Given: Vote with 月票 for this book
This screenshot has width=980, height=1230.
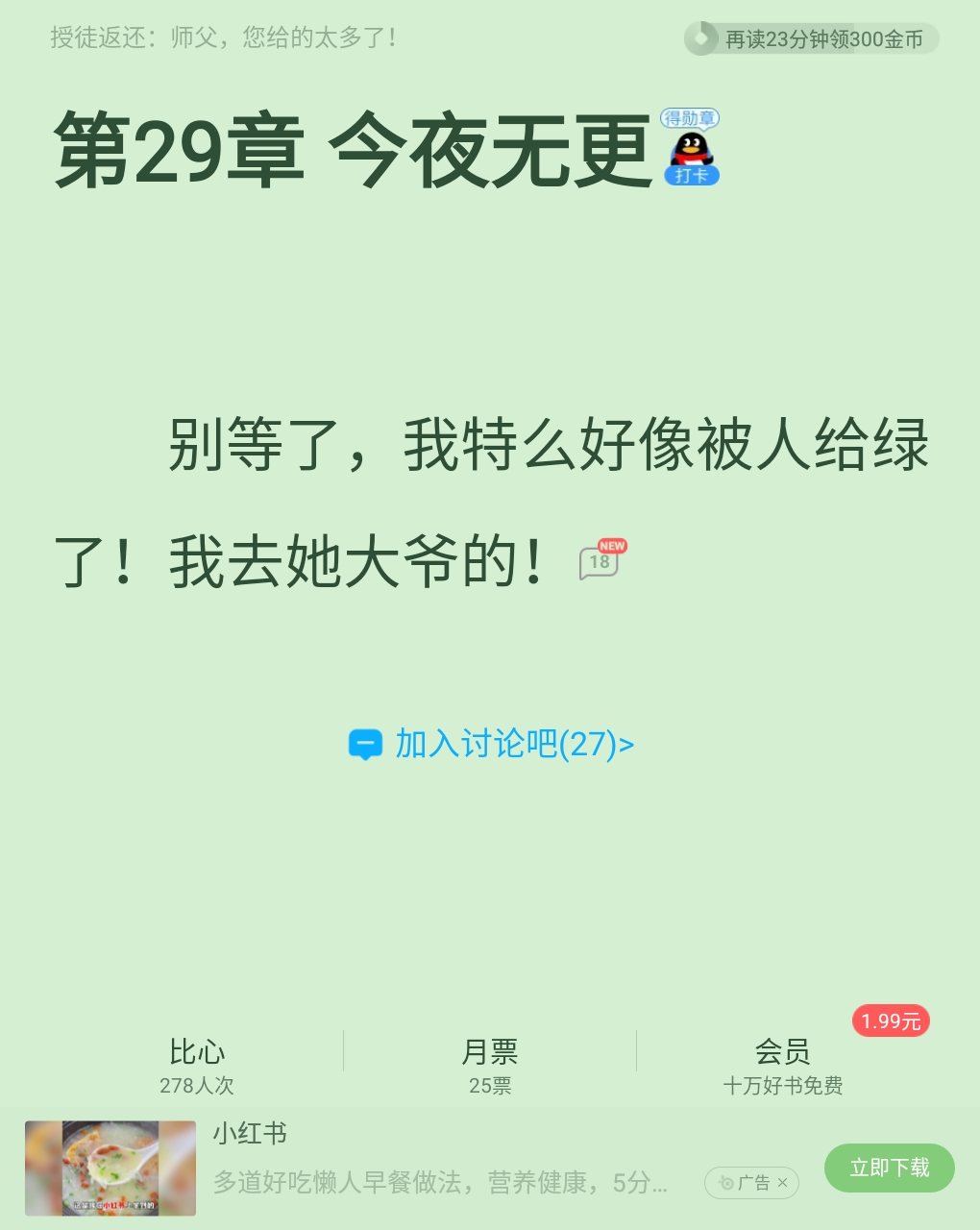Looking at the screenshot, I should click(490, 1065).
